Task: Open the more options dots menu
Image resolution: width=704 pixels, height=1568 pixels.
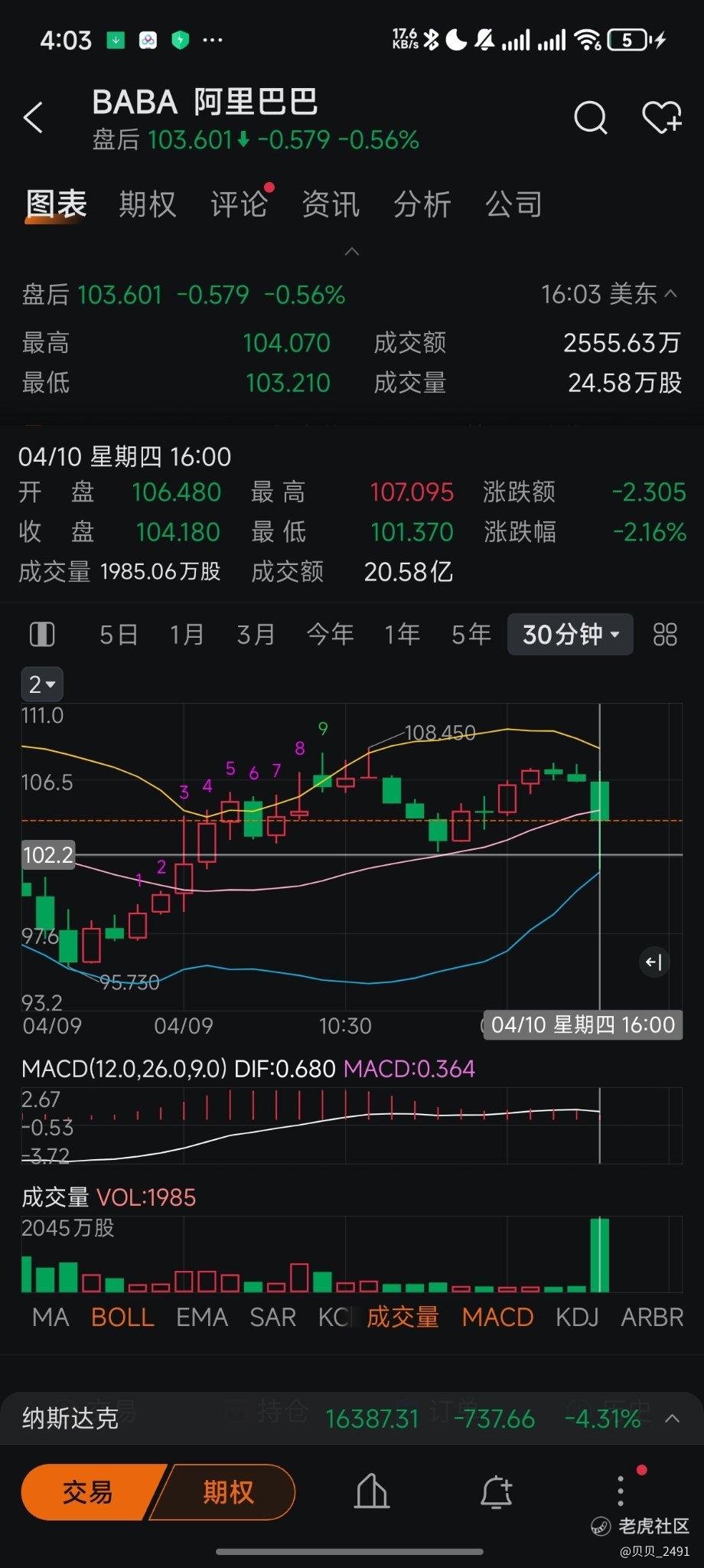Action: click(x=621, y=1491)
